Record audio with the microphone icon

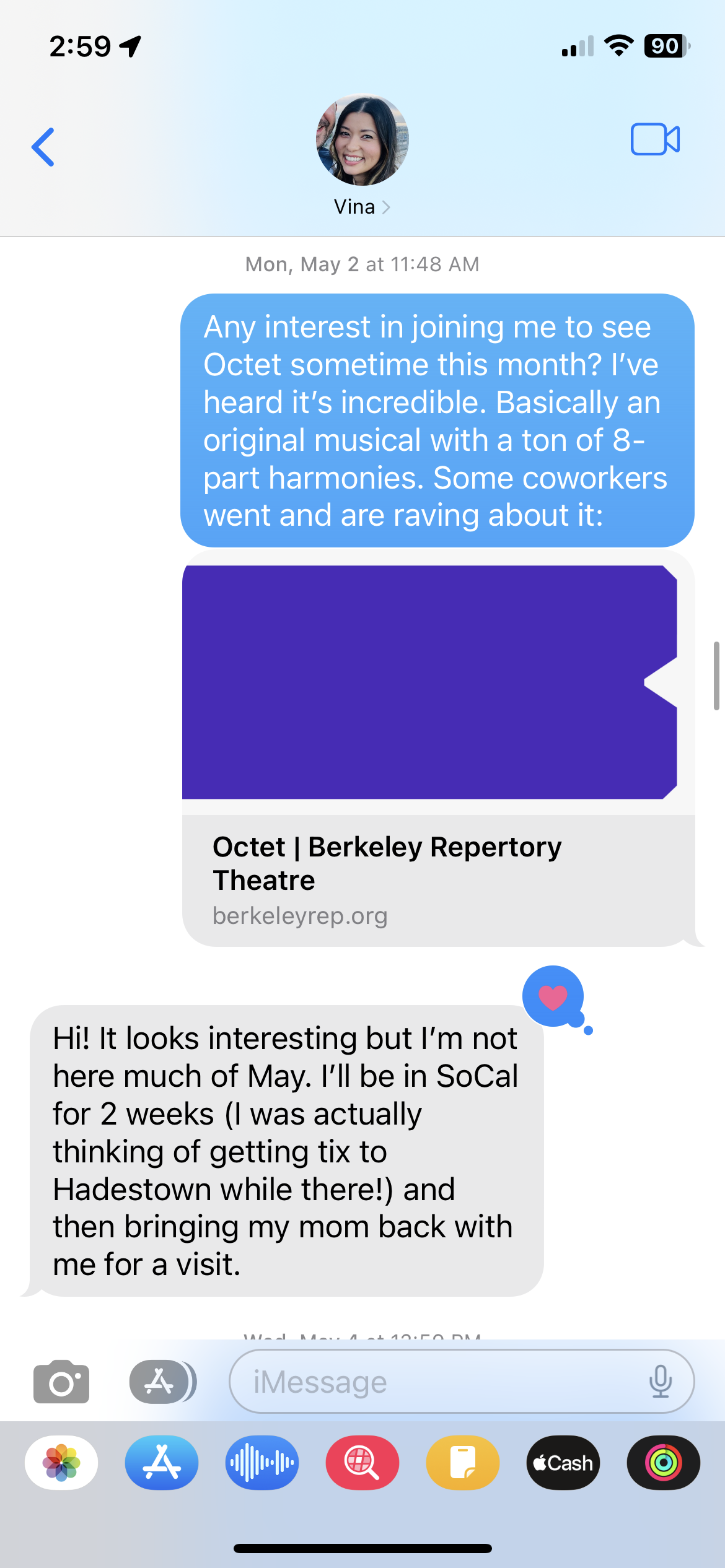point(660,1382)
